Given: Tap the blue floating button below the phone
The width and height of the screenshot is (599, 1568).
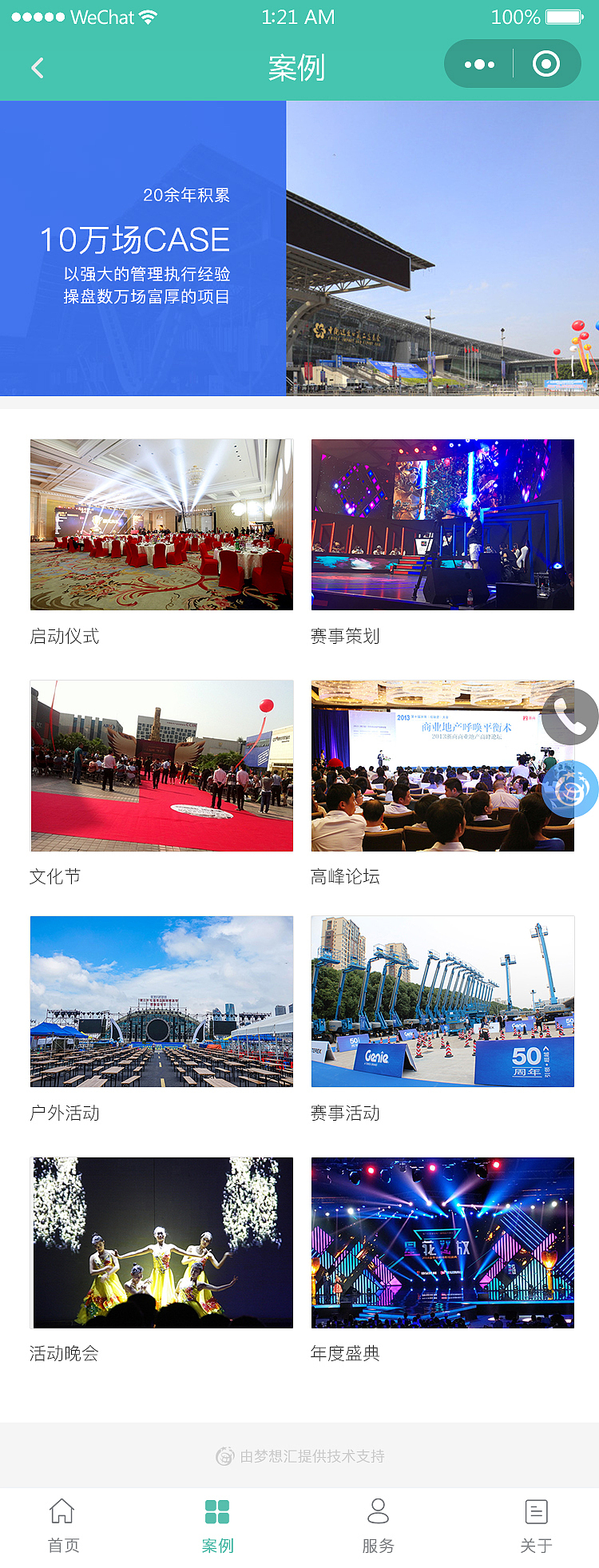Looking at the screenshot, I should click(x=569, y=789).
